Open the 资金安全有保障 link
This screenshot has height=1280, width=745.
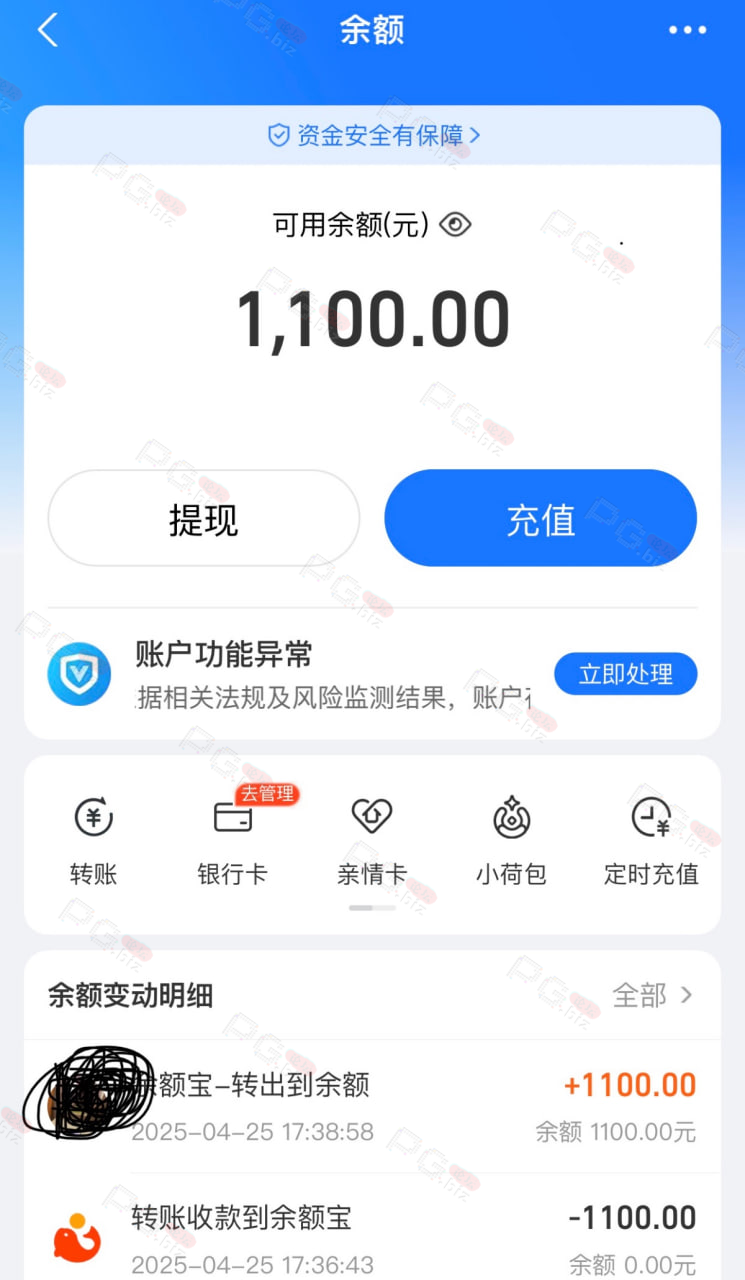[373, 135]
